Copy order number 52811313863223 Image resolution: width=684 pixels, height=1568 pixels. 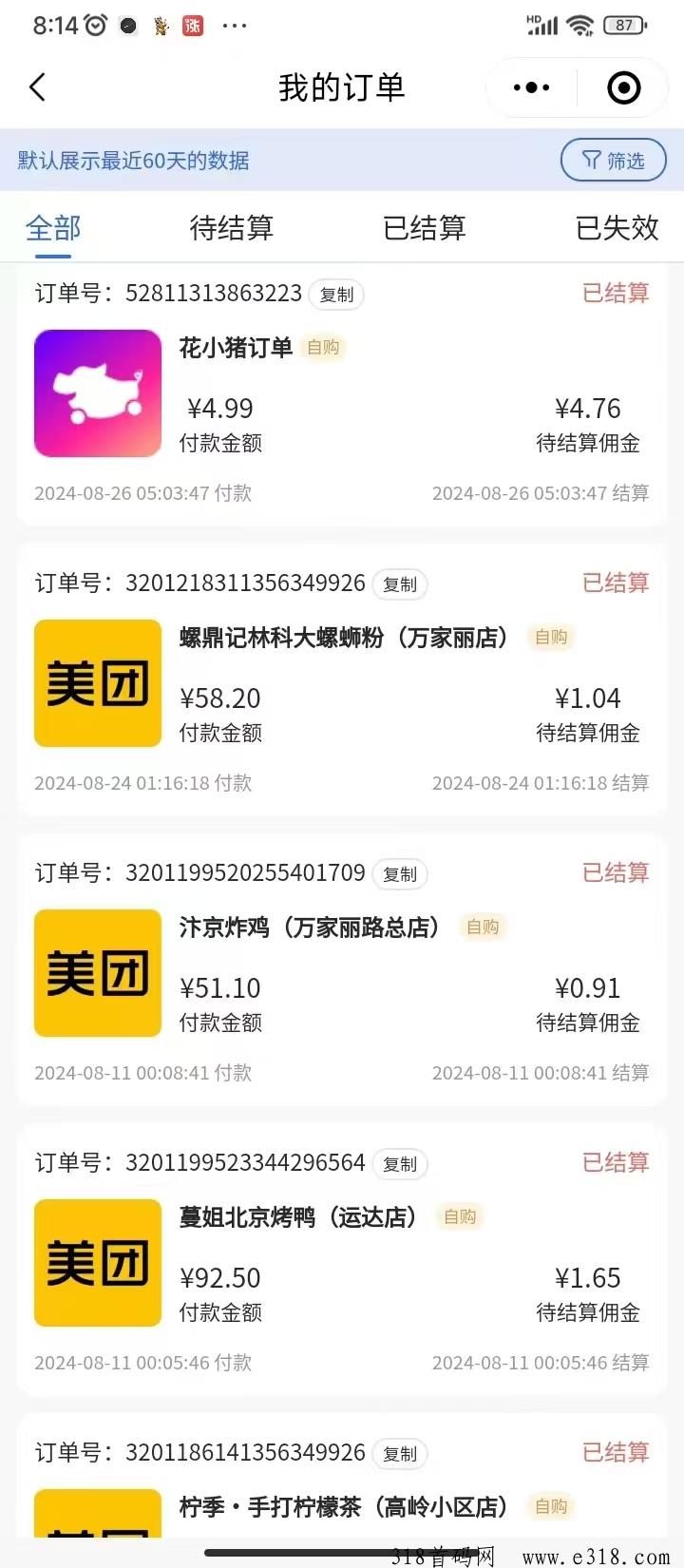[336, 295]
